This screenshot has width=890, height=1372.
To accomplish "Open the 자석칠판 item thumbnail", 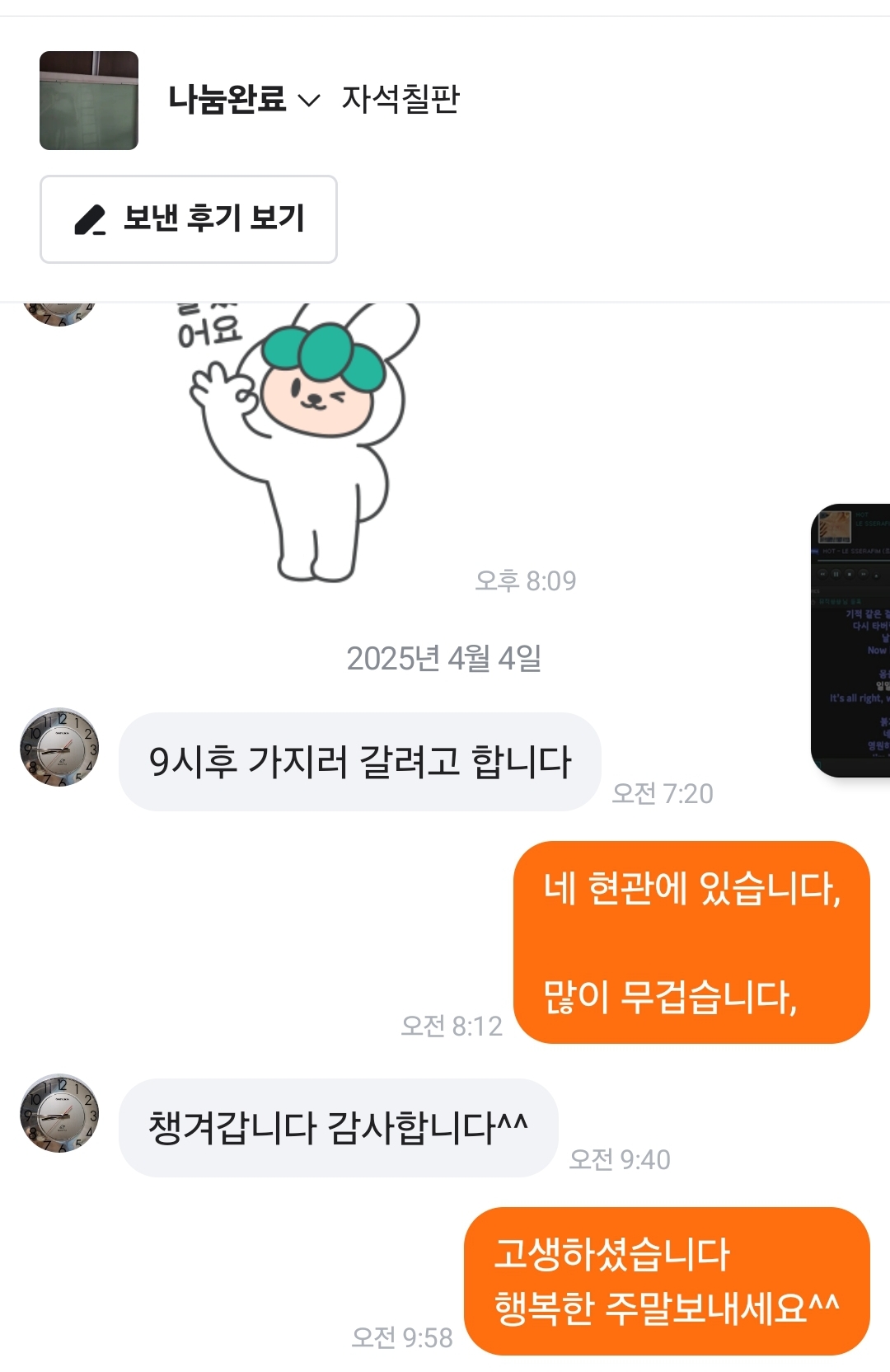I will click(89, 101).
